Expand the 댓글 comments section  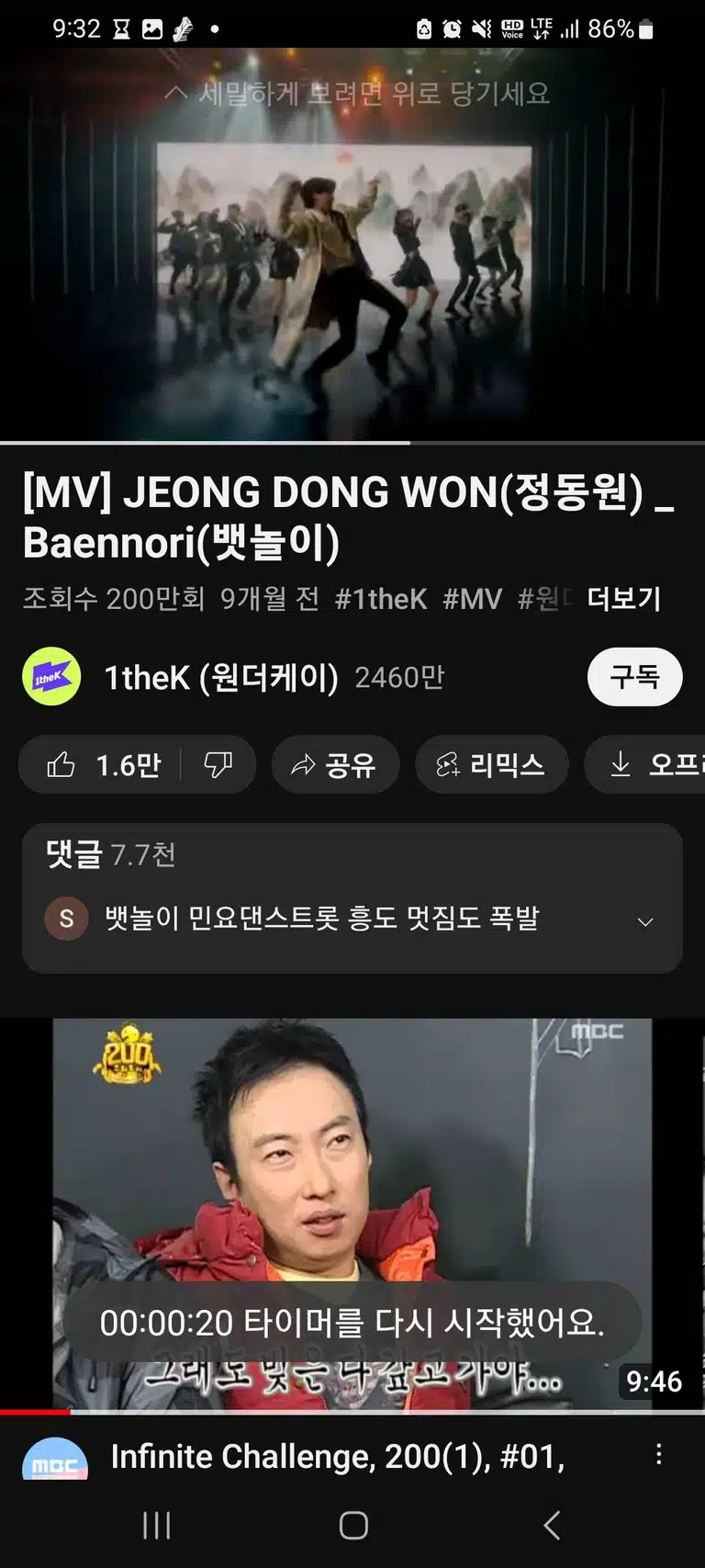pyautogui.click(x=352, y=897)
